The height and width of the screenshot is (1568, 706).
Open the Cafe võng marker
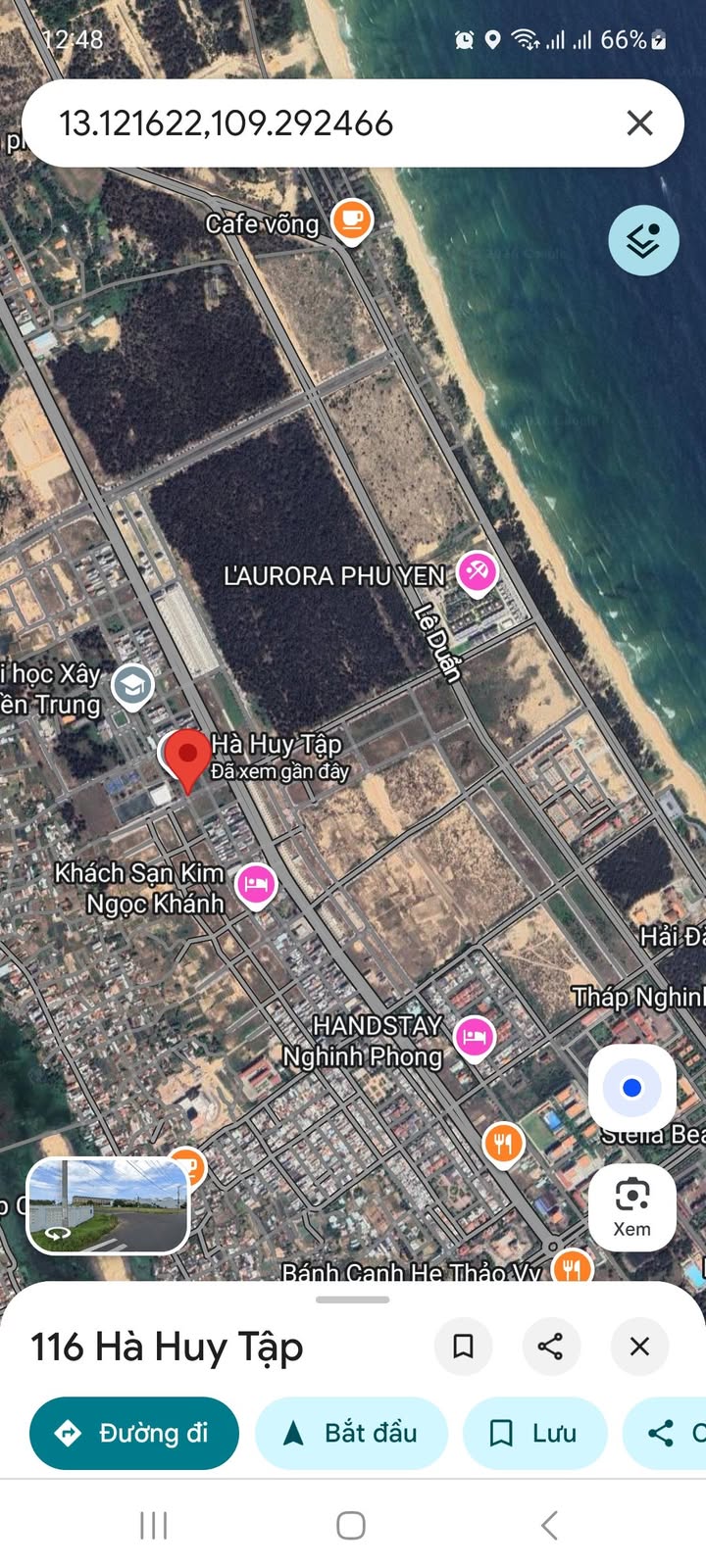click(351, 220)
